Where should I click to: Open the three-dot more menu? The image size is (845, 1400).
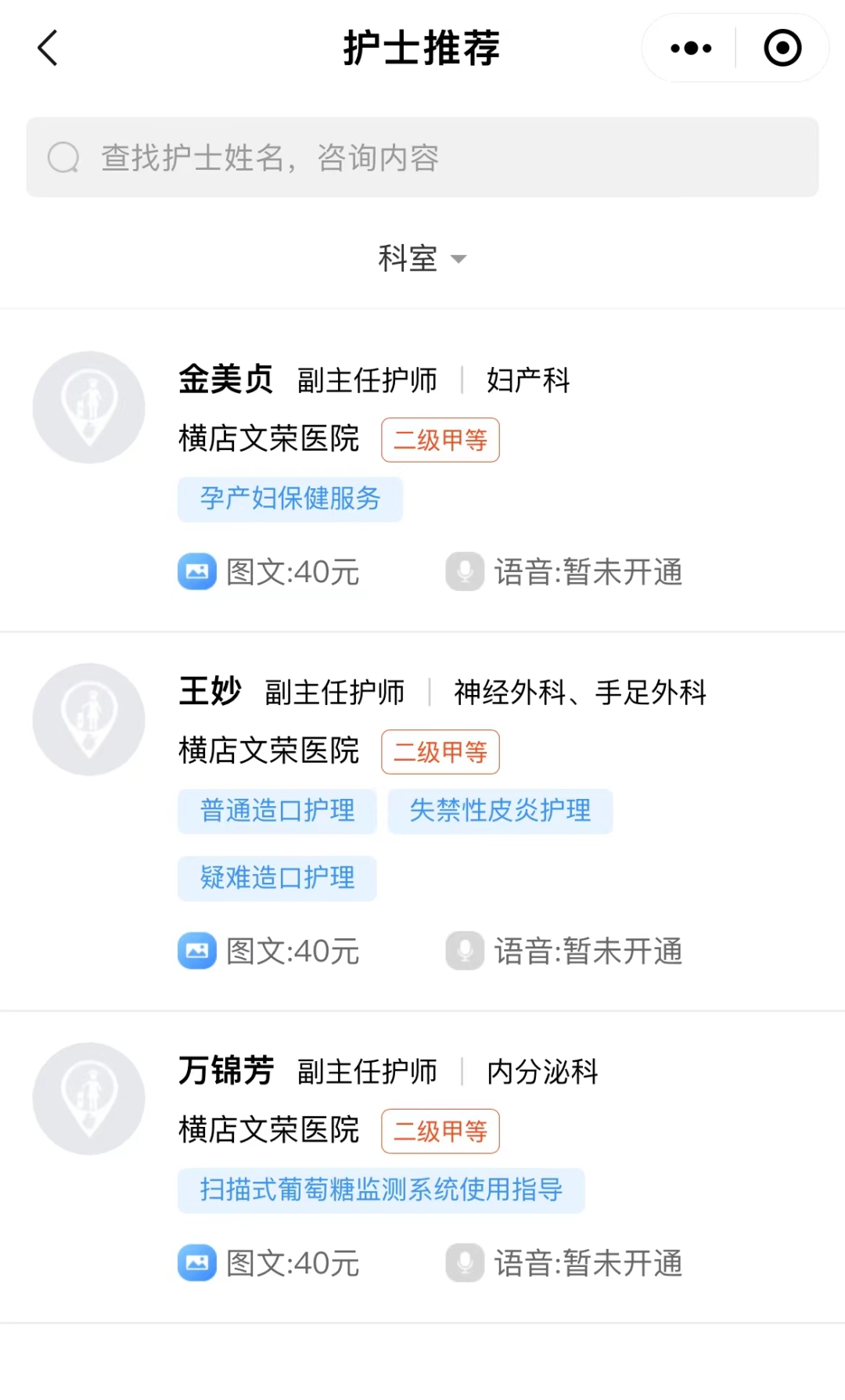point(691,49)
